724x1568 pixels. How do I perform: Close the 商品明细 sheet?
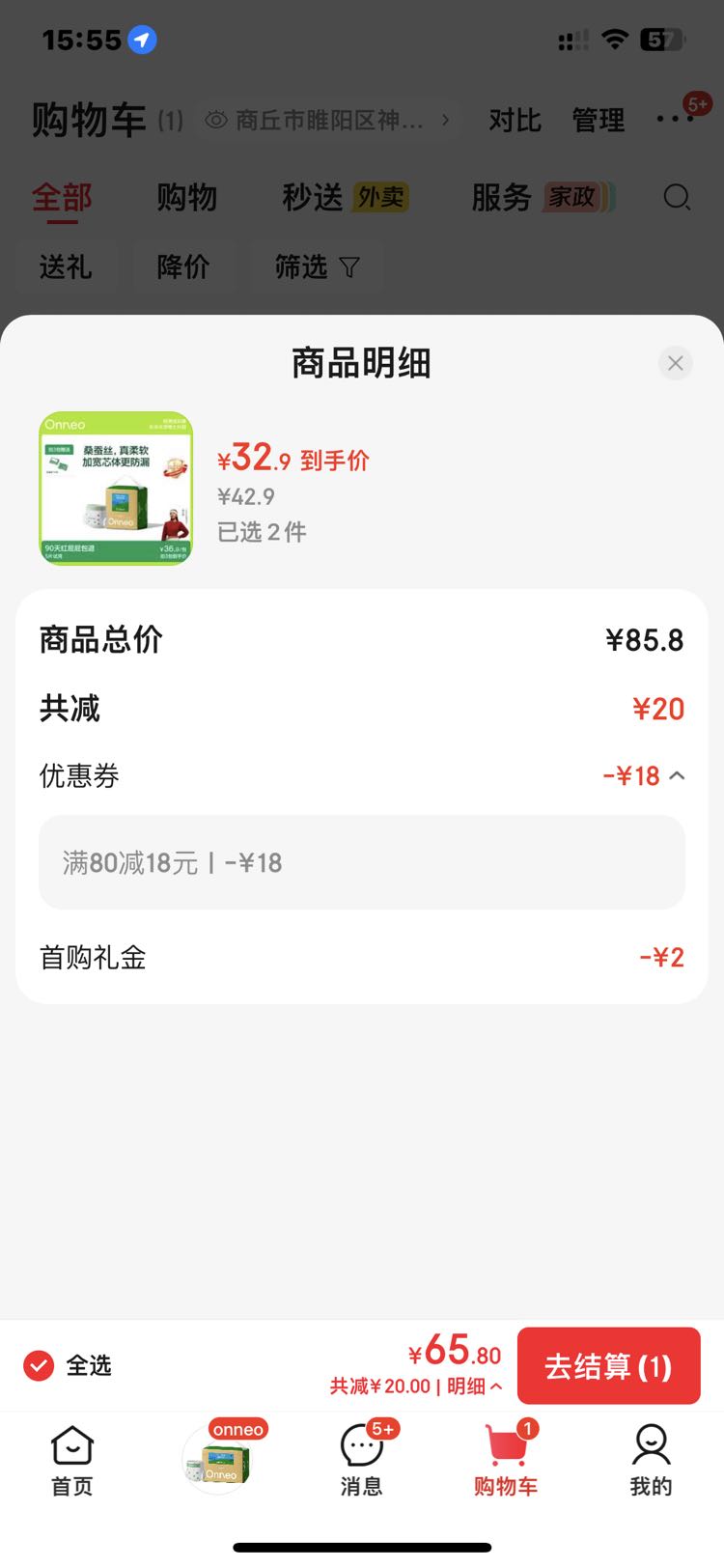coord(675,363)
